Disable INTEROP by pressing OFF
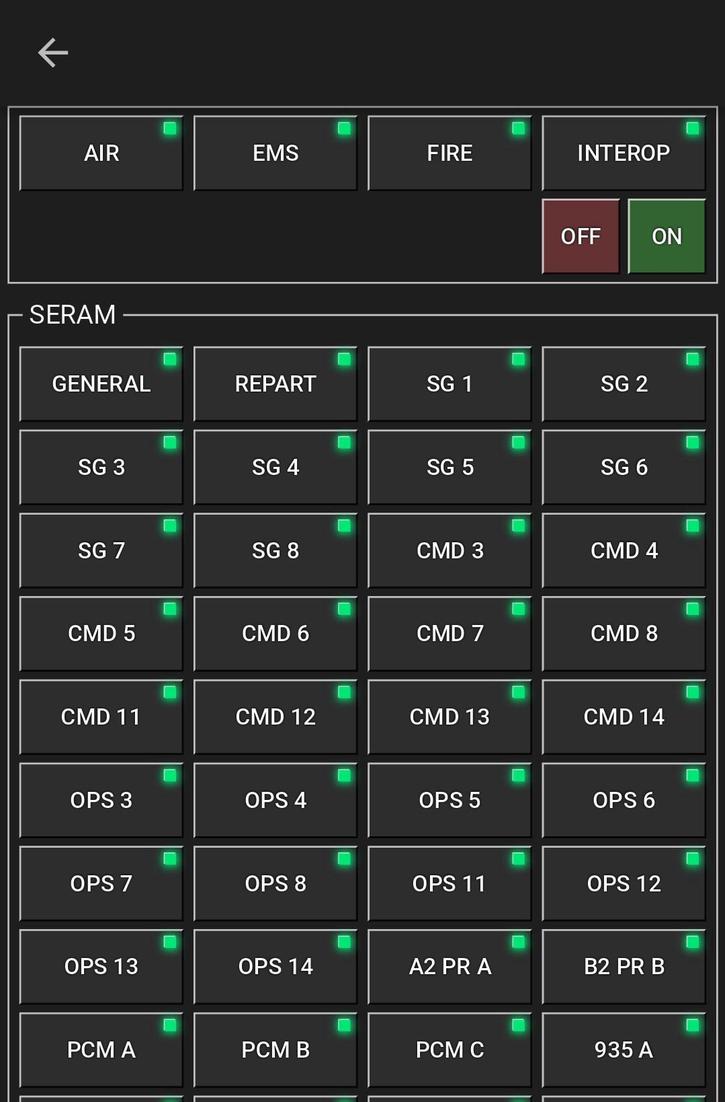This screenshot has height=1102, width=725. pyautogui.click(x=581, y=236)
